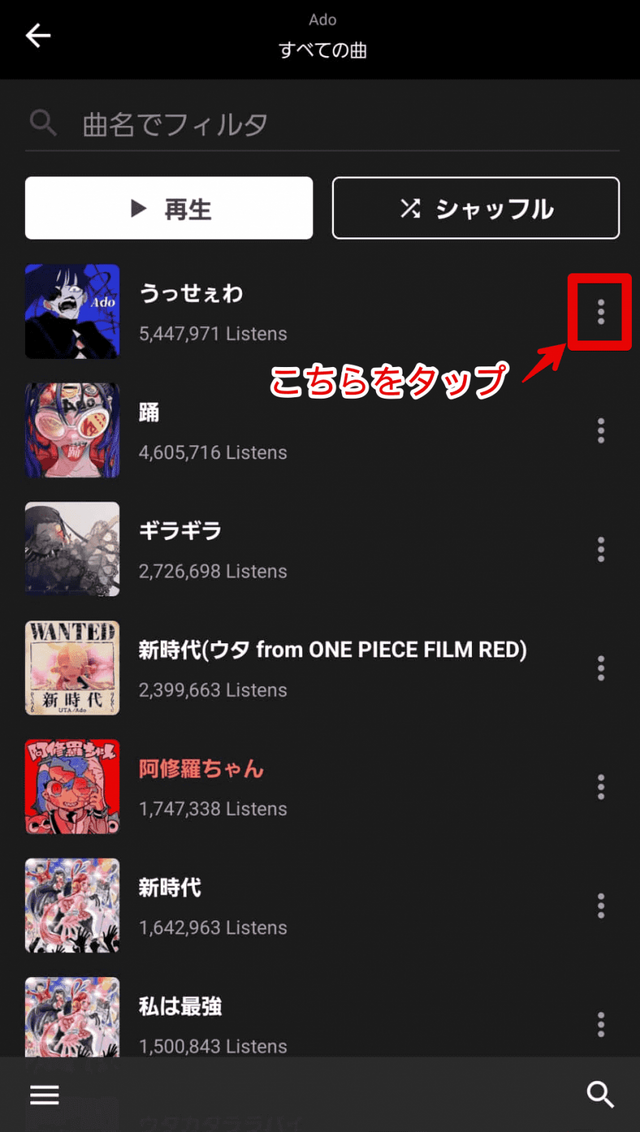The image size is (640, 1132).
Task: Open options menu for ギラギラ
Action: point(600,550)
